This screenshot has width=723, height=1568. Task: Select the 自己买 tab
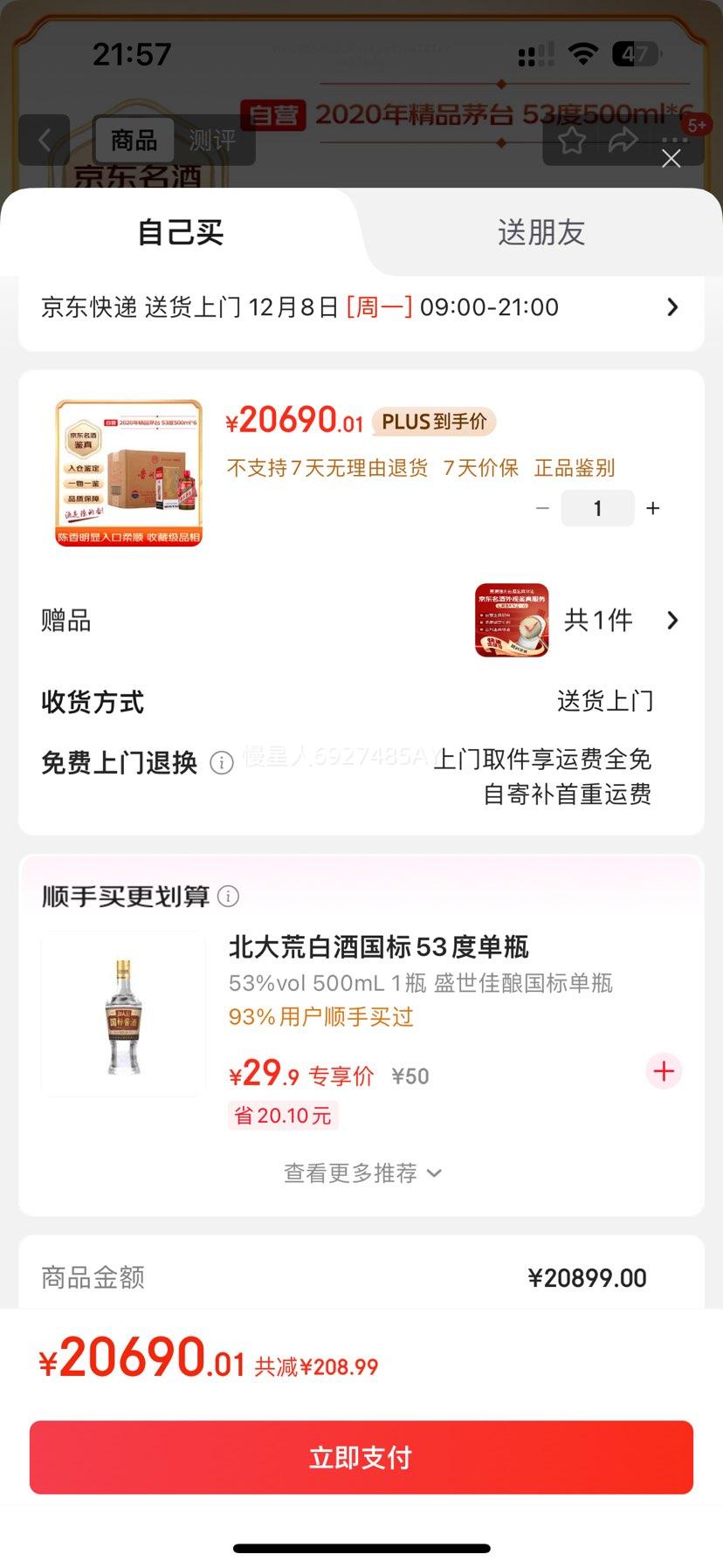[x=179, y=232]
